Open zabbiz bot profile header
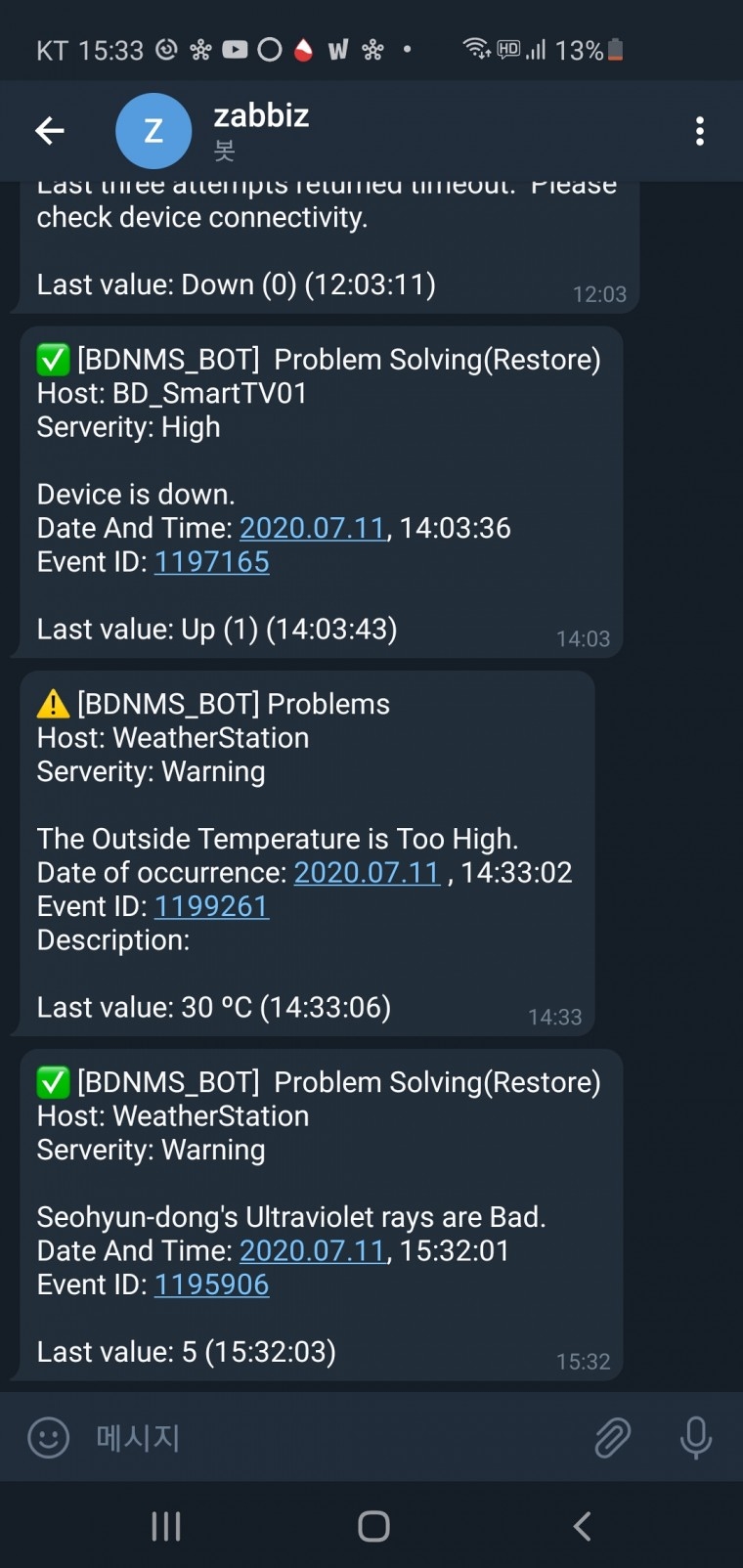This screenshot has height=1568, width=743. coord(260,129)
